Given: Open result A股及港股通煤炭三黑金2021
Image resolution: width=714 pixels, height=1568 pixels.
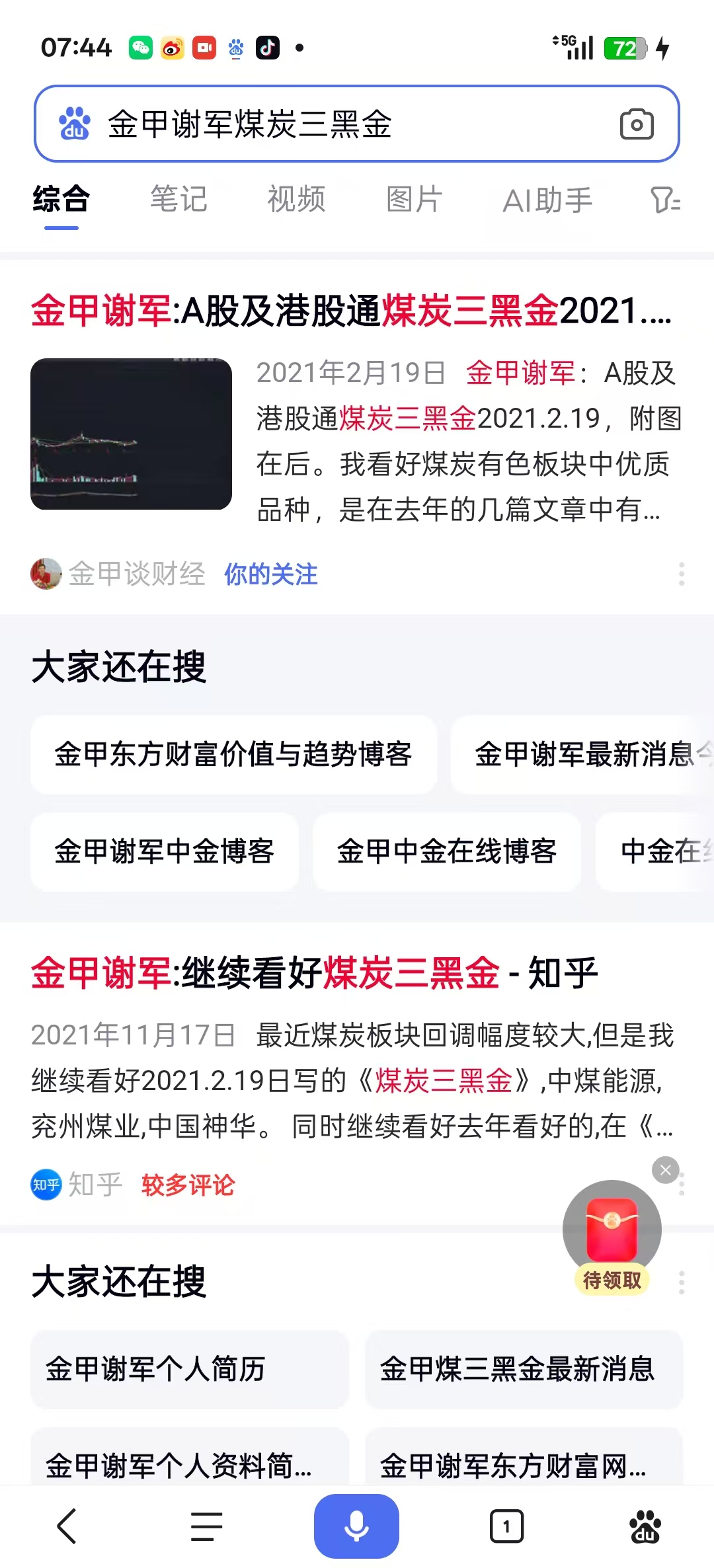Looking at the screenshot, I should click(x=350, y=311).
